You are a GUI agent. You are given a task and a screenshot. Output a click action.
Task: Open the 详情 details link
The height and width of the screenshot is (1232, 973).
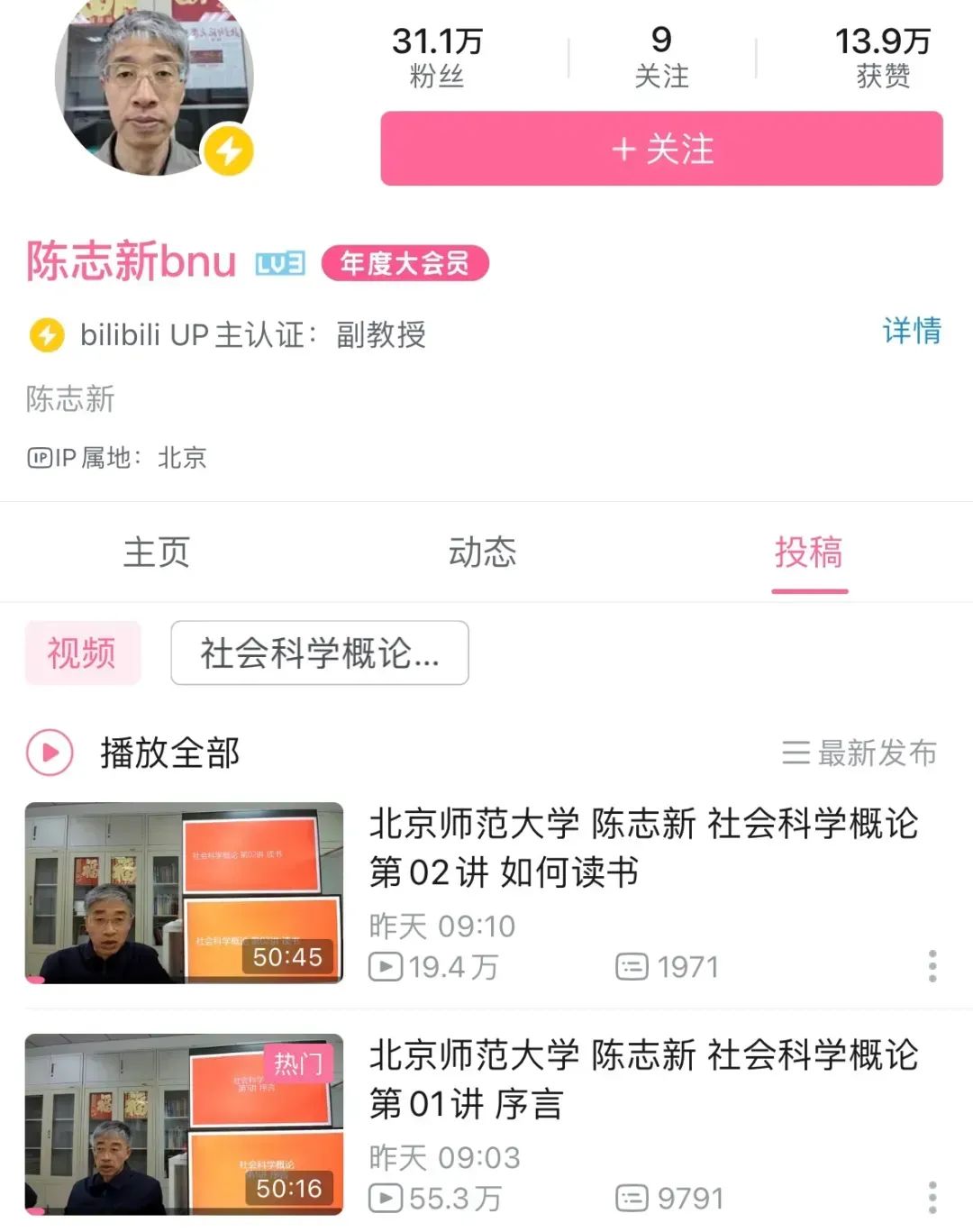[x=911, y=331]
